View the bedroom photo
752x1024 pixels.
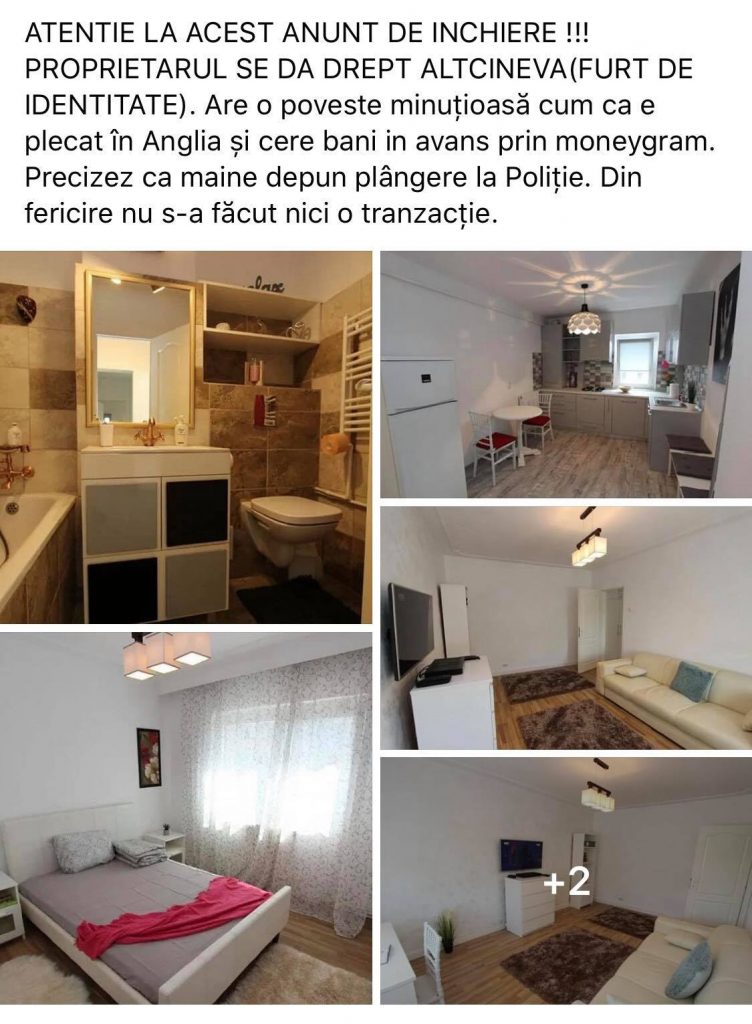tap(186, 816)
